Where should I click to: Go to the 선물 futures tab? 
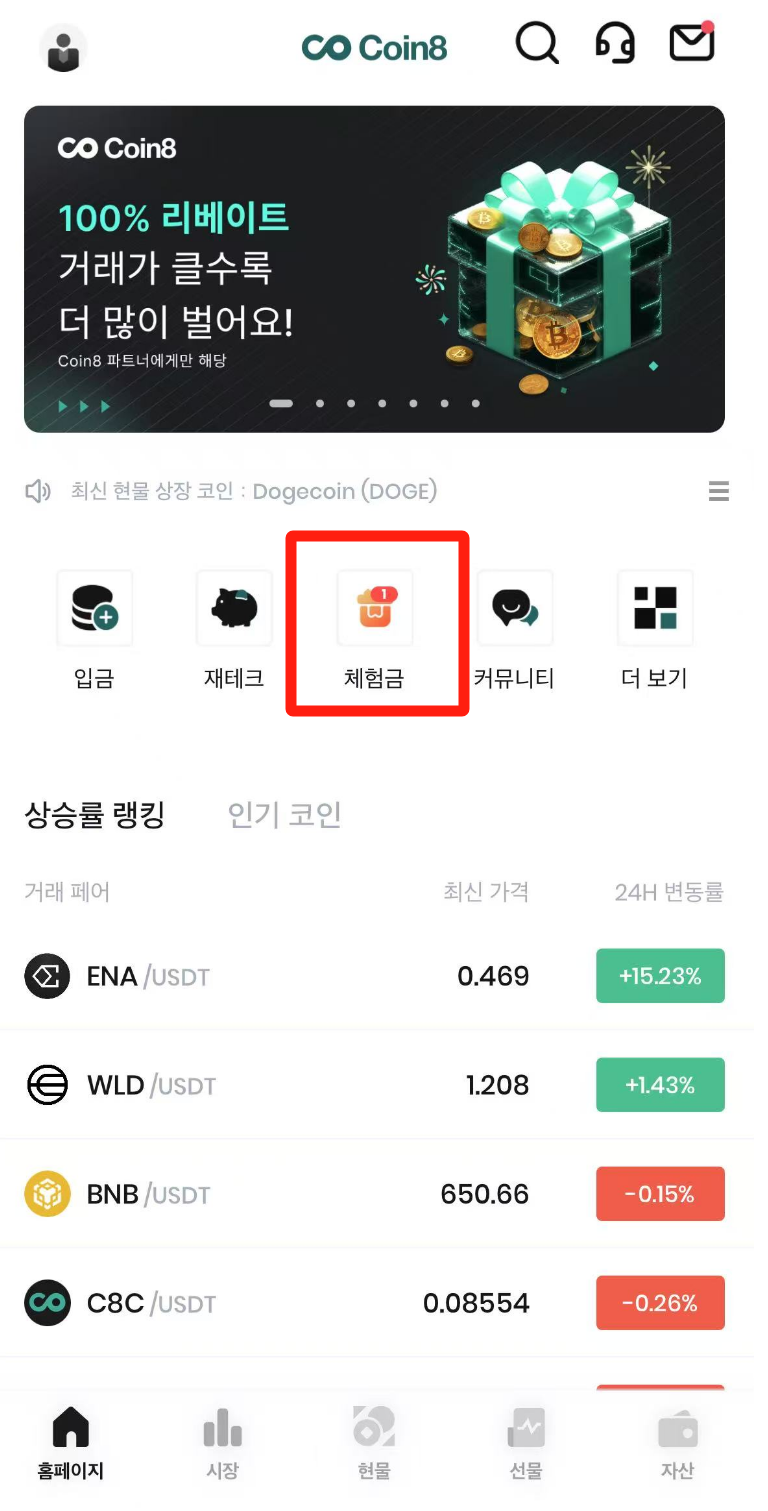tap(525, 1444)
